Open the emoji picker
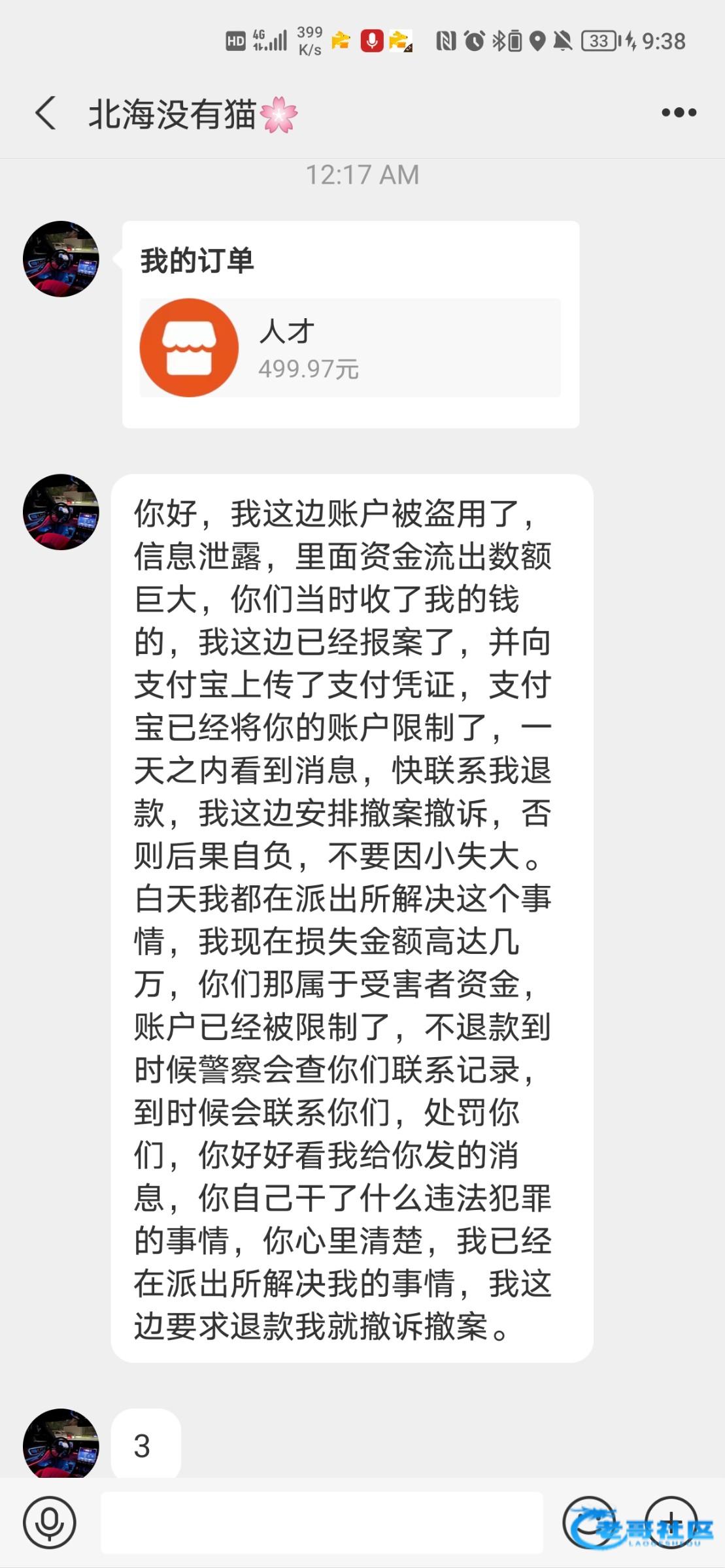Screen dimensions: 725x1568 pyautogui.click(x=590, y=1522)
